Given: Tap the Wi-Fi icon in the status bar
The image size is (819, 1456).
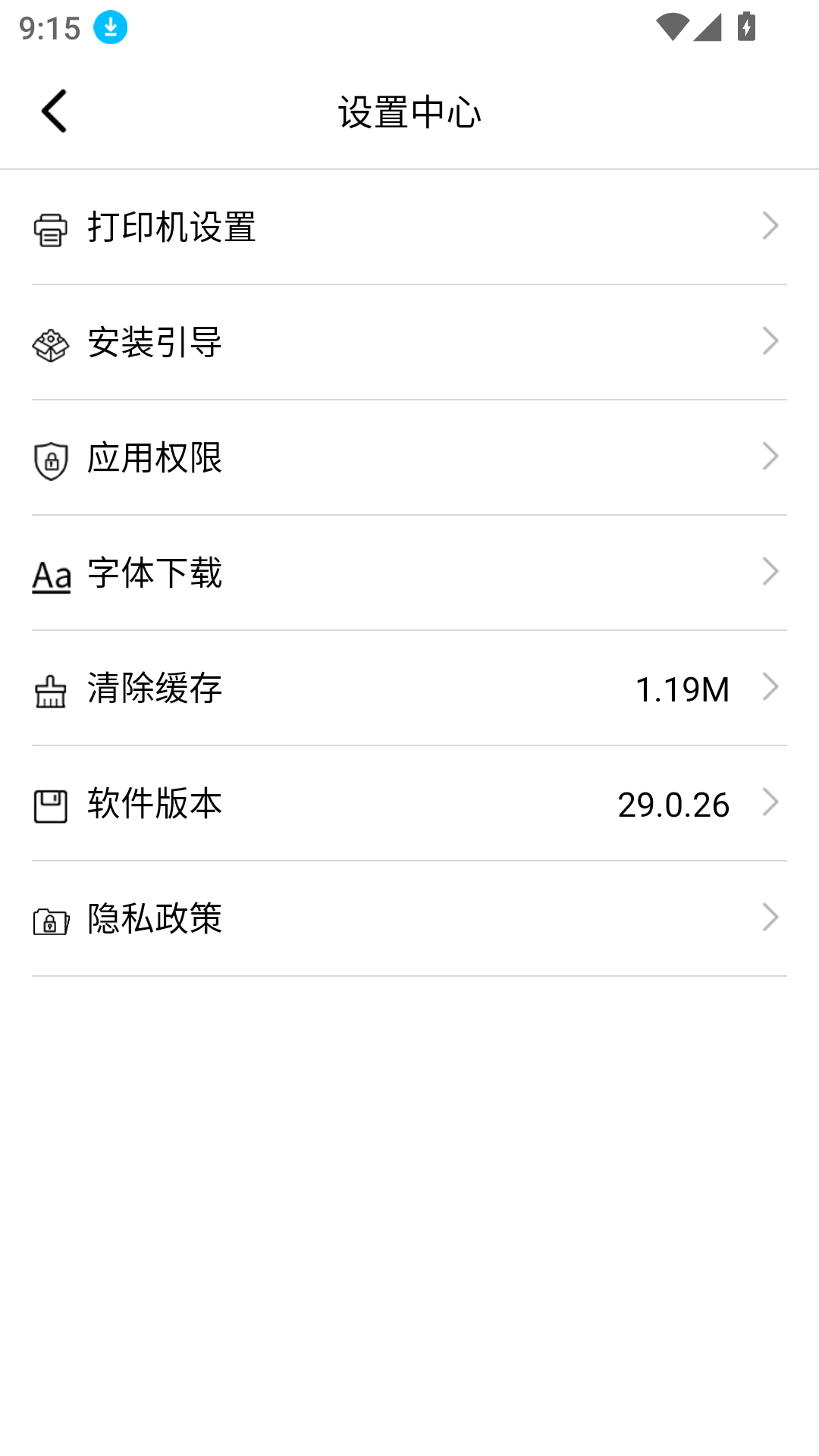Looking at the screenshot, I should click(672, 25).
